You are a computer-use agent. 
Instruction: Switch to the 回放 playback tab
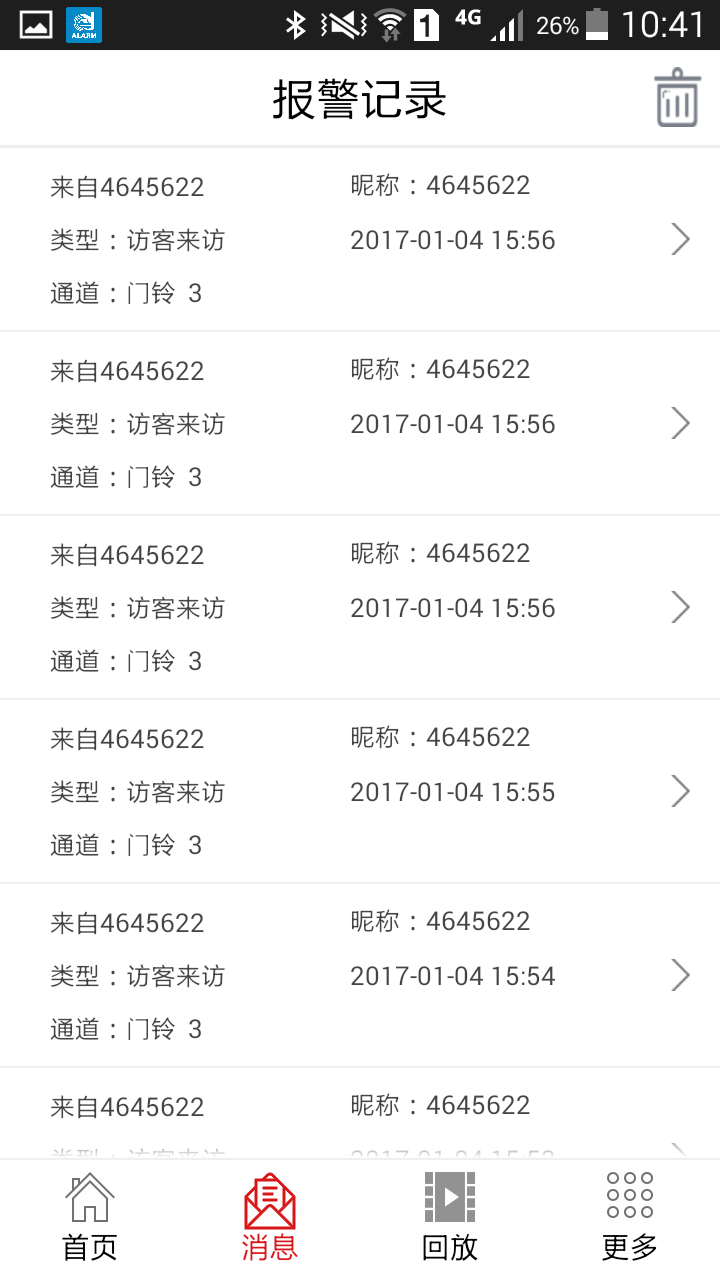coord(450,1217)
